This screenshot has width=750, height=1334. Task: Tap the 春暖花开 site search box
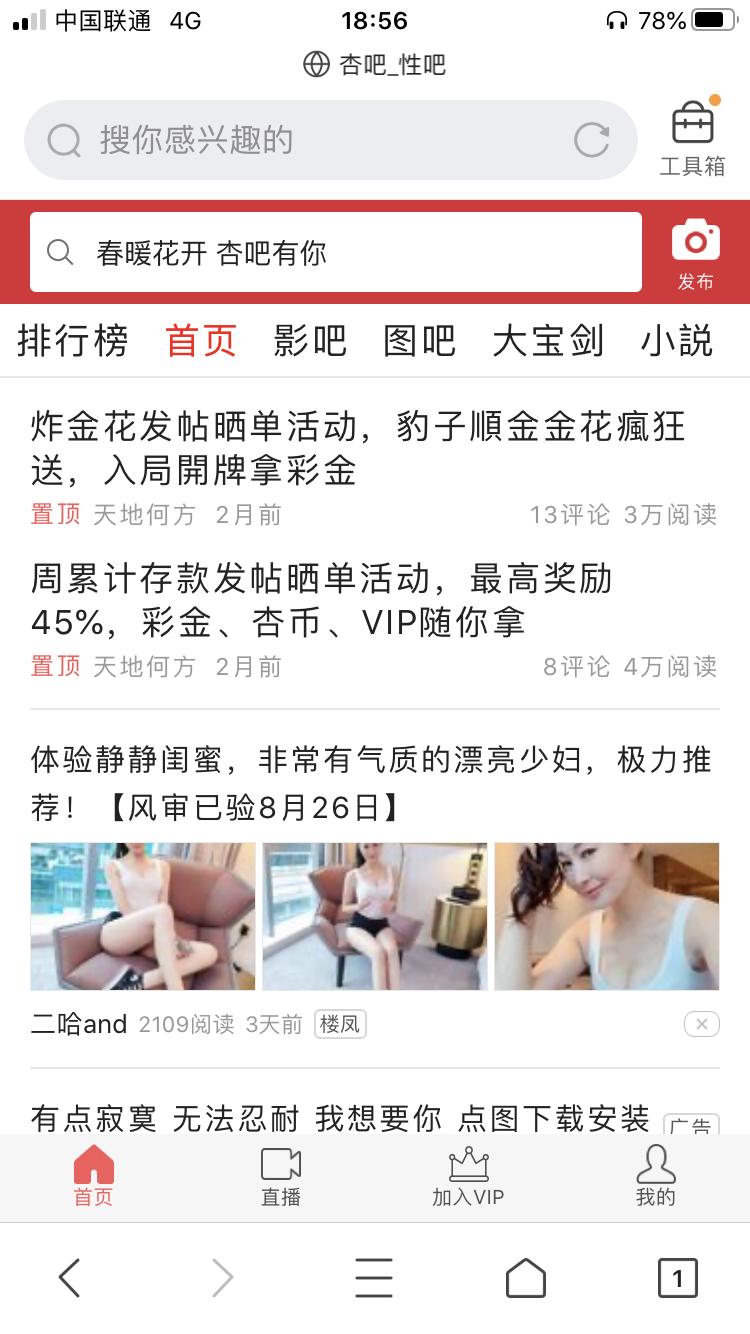[335, 253]
